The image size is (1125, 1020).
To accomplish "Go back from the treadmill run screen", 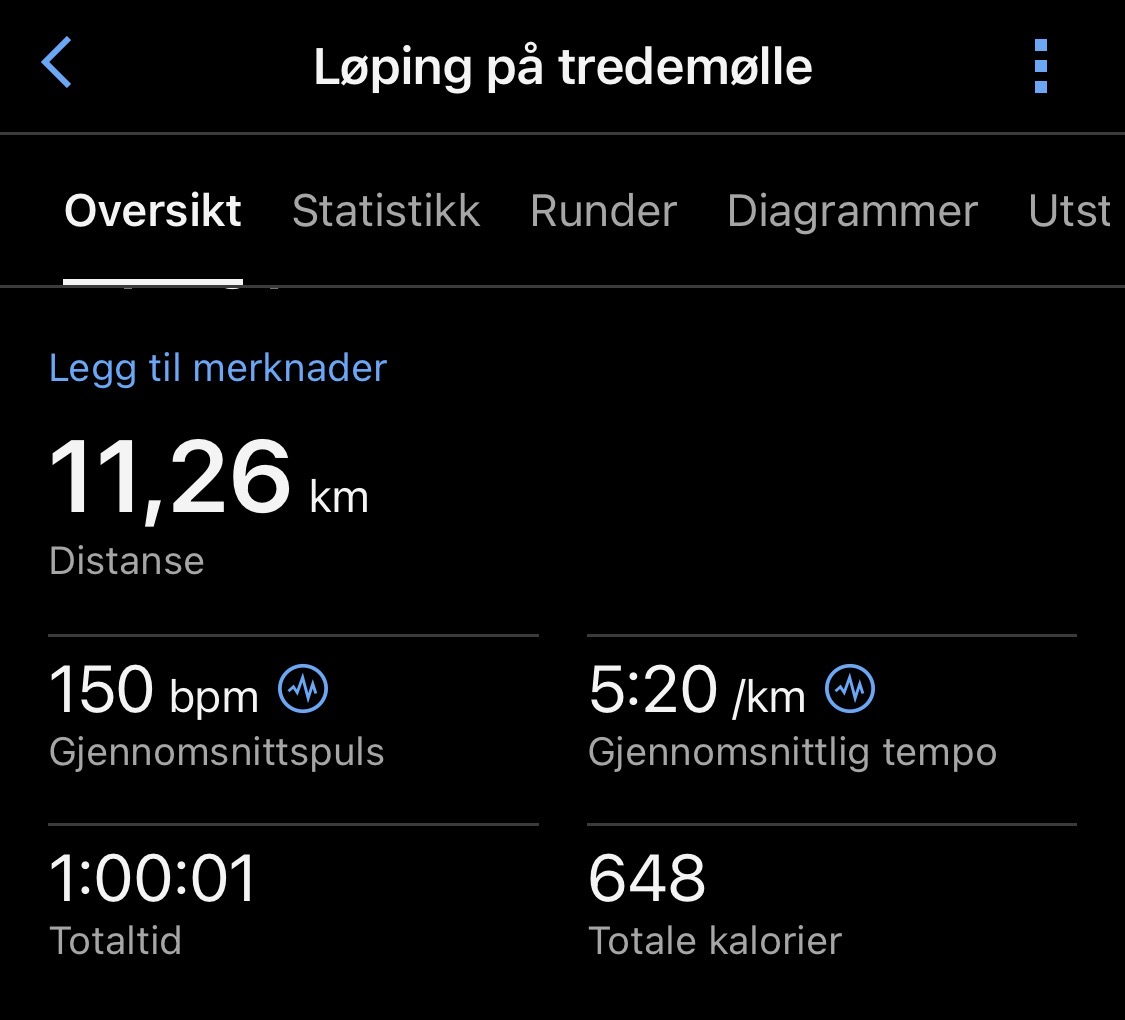I will tap(57, 66).
